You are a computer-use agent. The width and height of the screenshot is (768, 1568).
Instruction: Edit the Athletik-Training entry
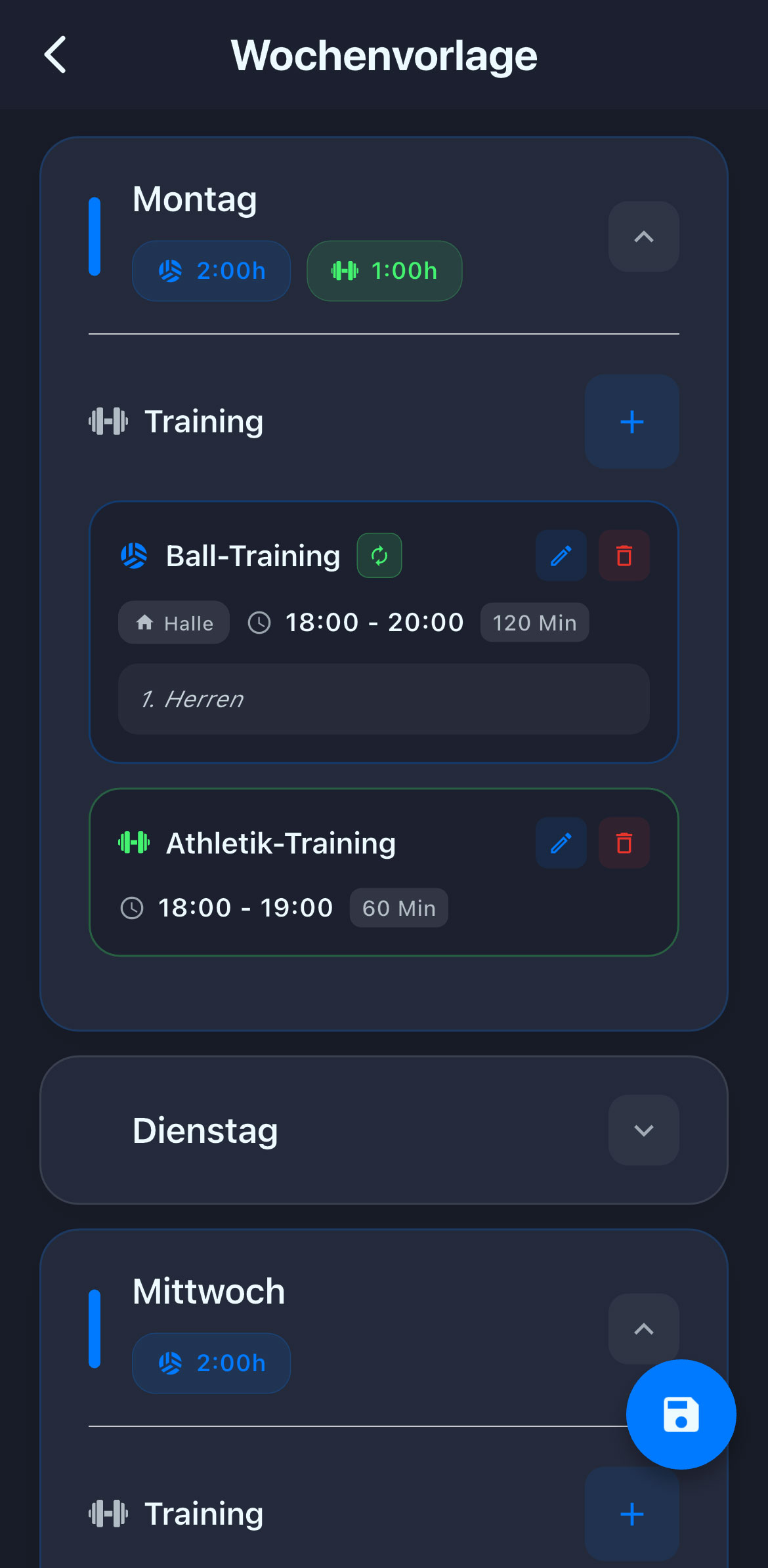pos(561,843)
